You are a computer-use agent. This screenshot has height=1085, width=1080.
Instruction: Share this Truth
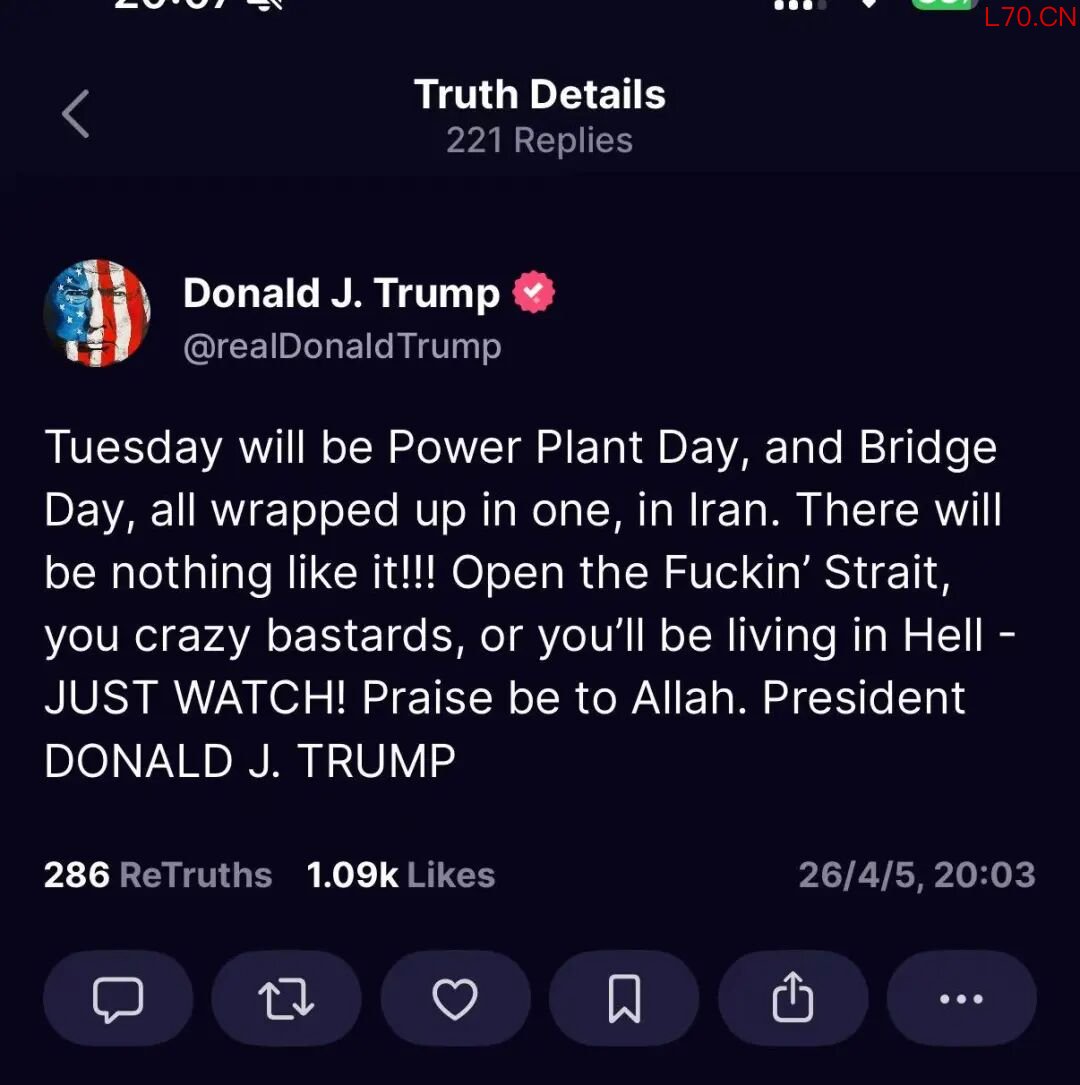[793, 998]
